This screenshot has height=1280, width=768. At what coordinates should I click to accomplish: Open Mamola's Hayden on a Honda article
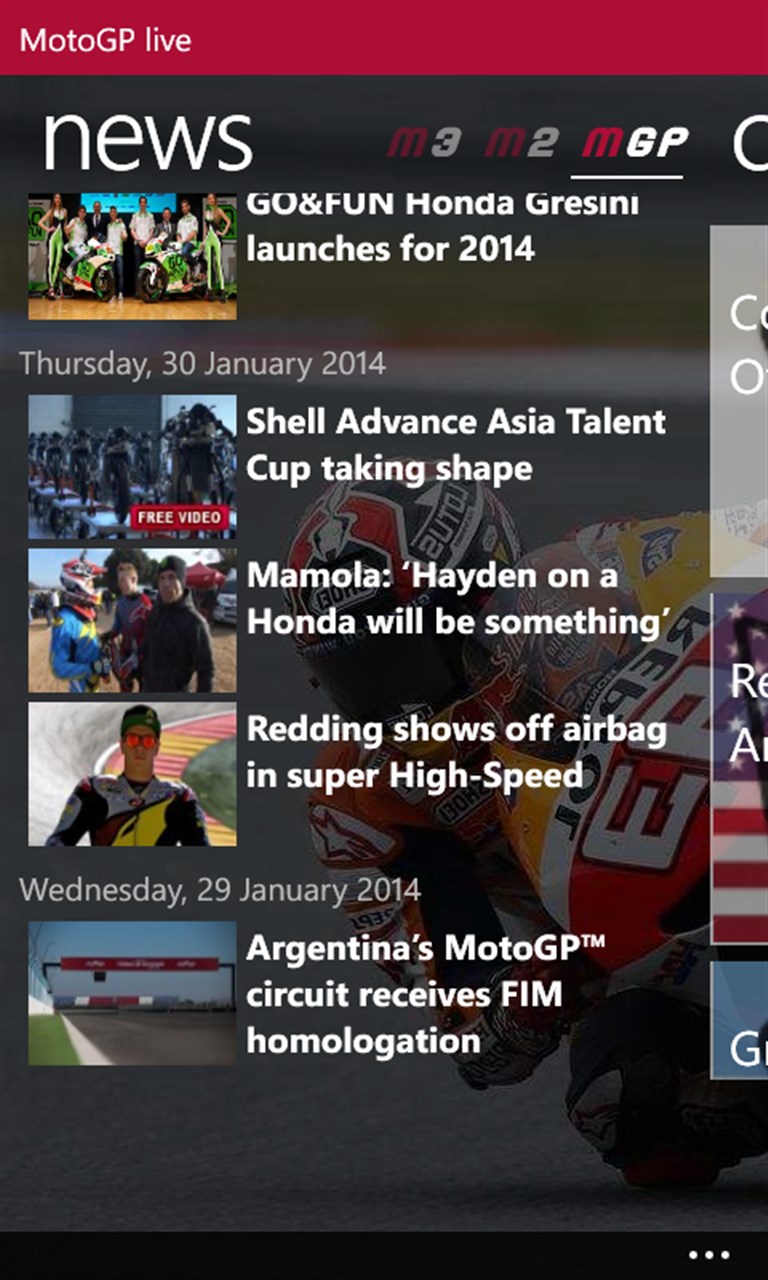[457, 598]
